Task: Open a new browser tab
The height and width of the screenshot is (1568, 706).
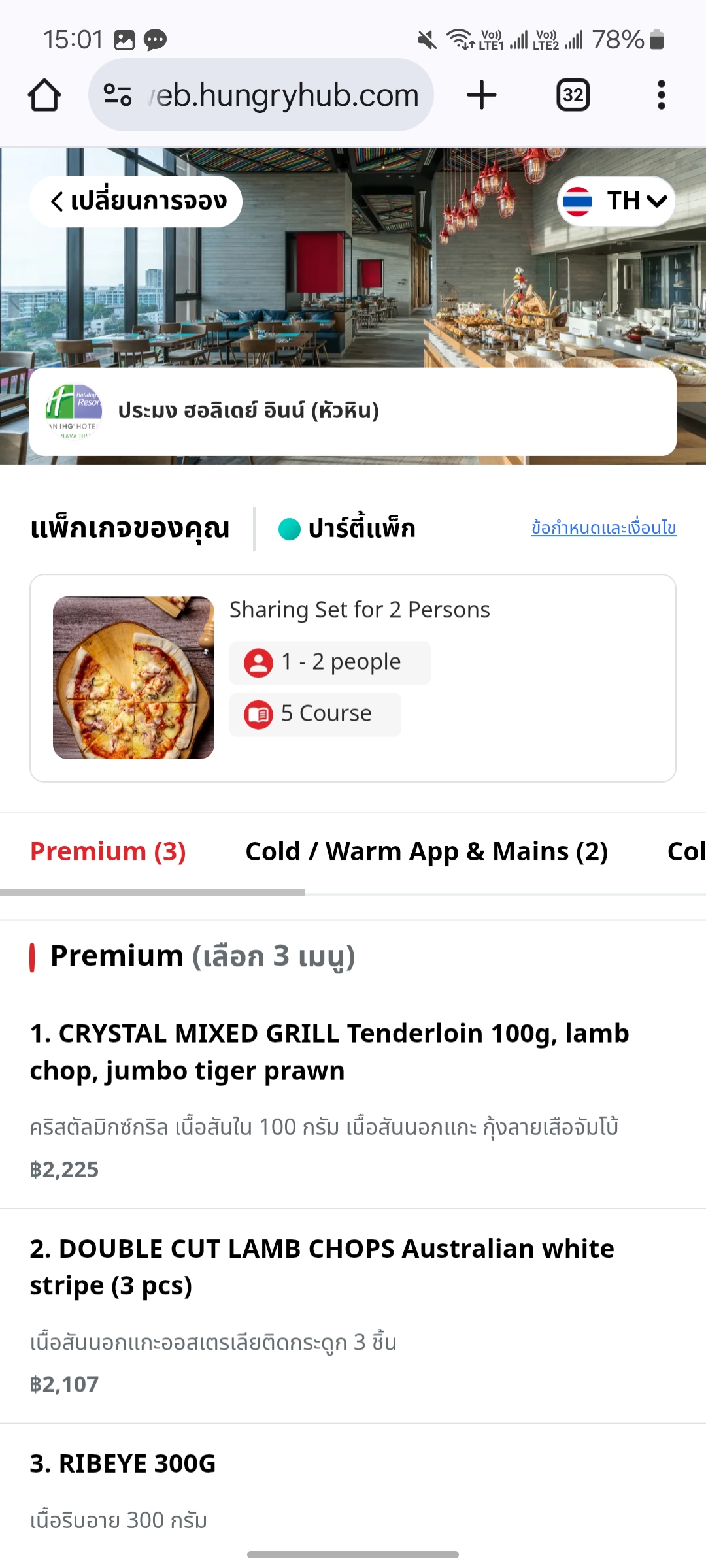Action: (482, 95)
